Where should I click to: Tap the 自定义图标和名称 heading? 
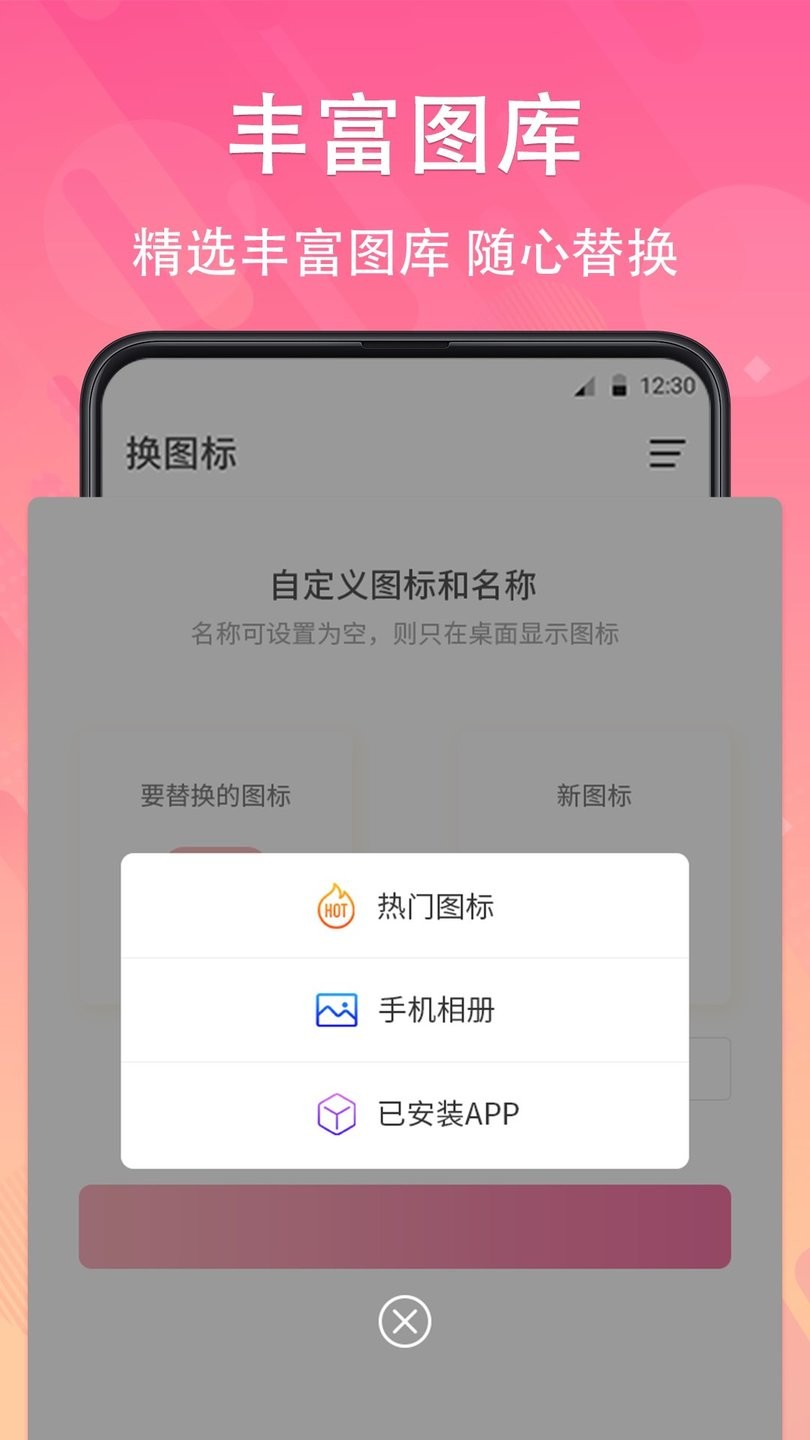(x=404, y=586)
